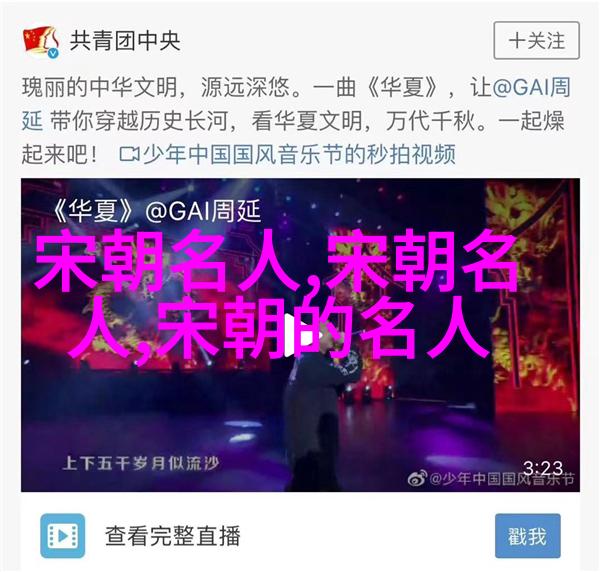Follow 共青团中央 with the +关注 button
The height and width of the screenshot is (572, 600).
coord(536,41)
